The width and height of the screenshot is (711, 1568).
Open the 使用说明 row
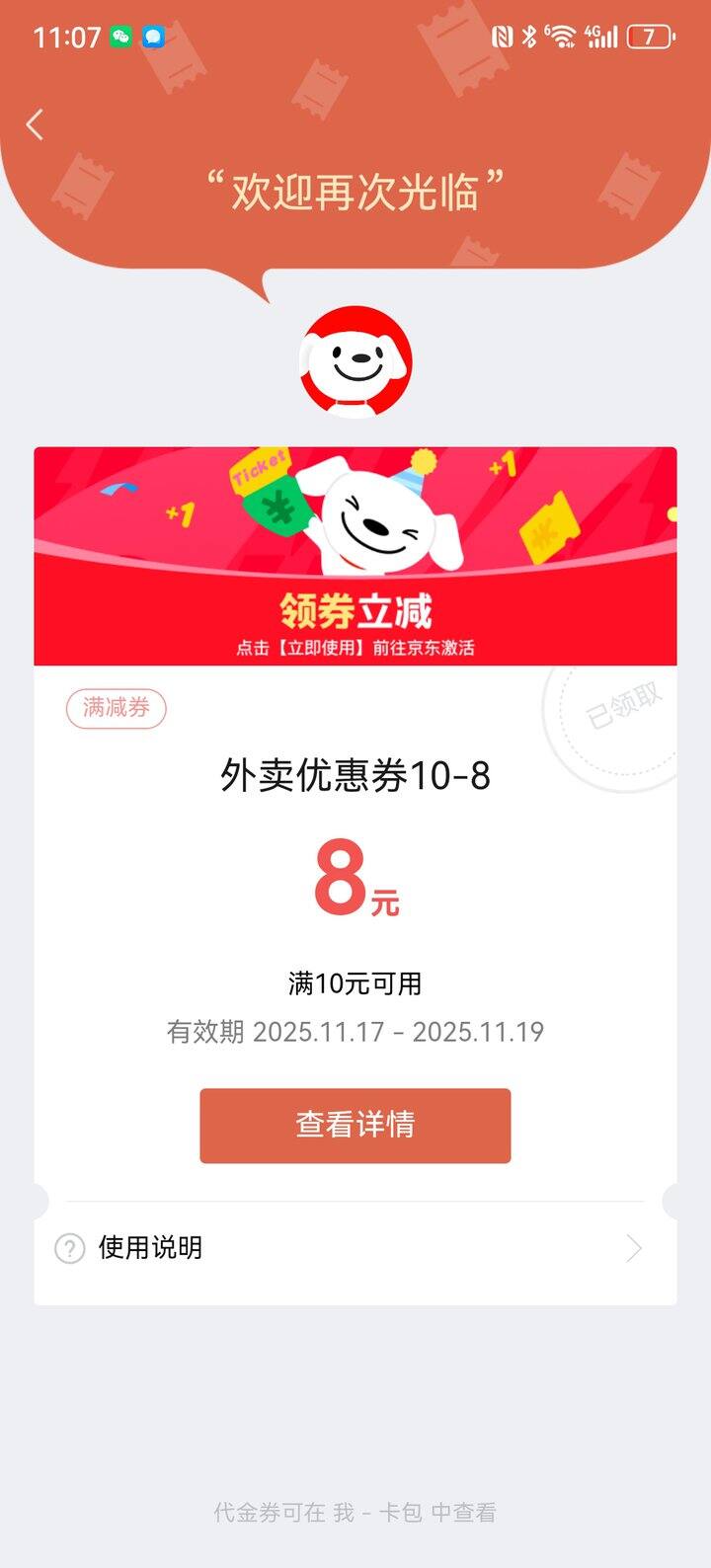(355, 1248)
